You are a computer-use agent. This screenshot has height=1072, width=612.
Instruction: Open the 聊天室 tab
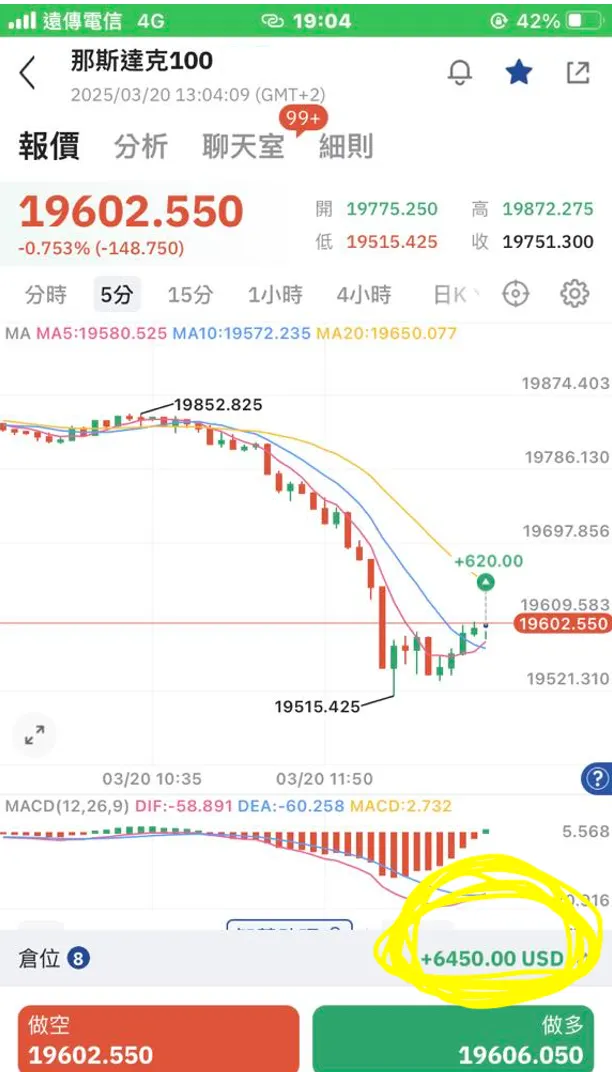click(x=243, y=146)
